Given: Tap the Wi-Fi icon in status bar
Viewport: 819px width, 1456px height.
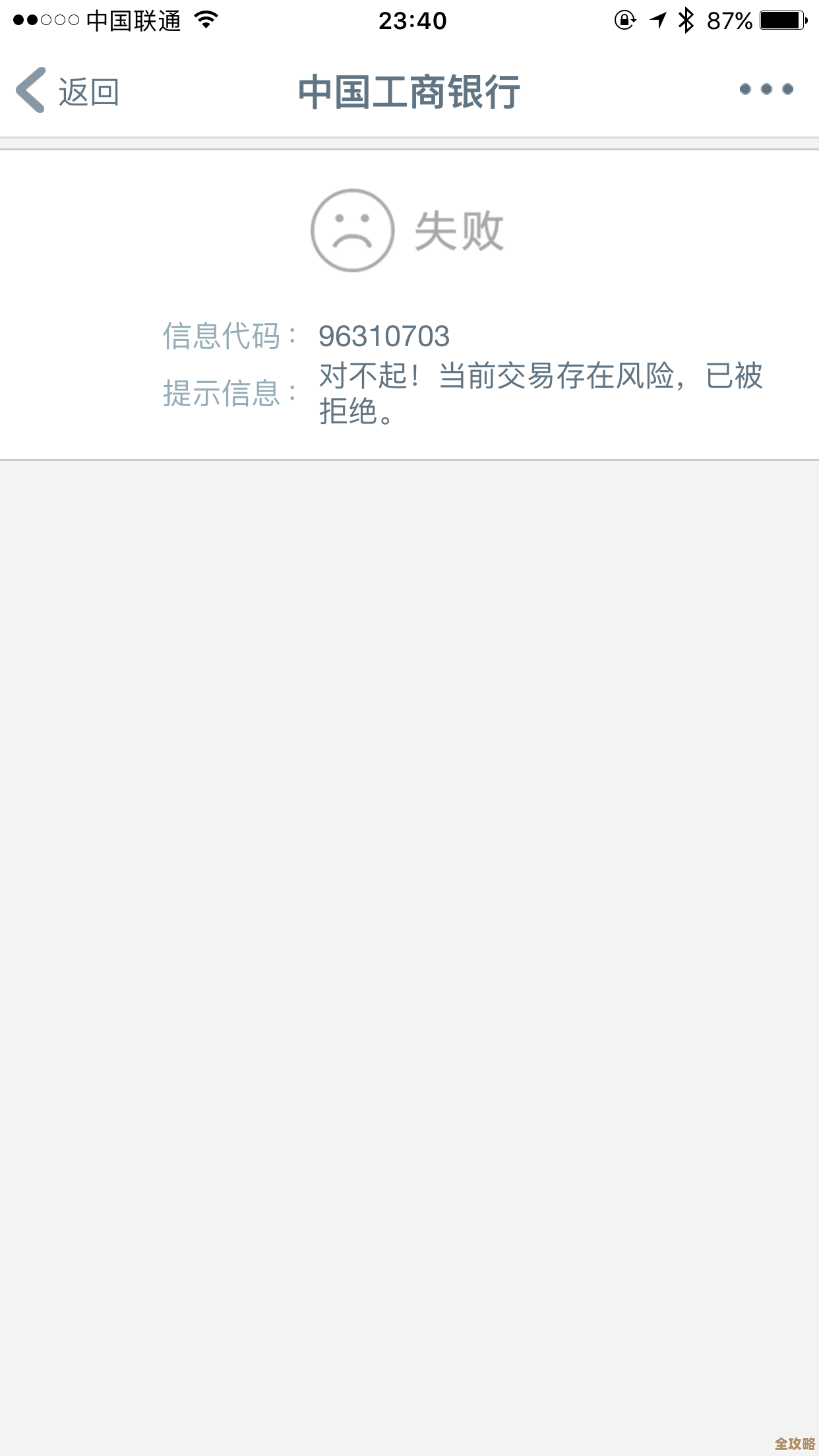Looking at the screenshot, I should click(x=204, y=20).
